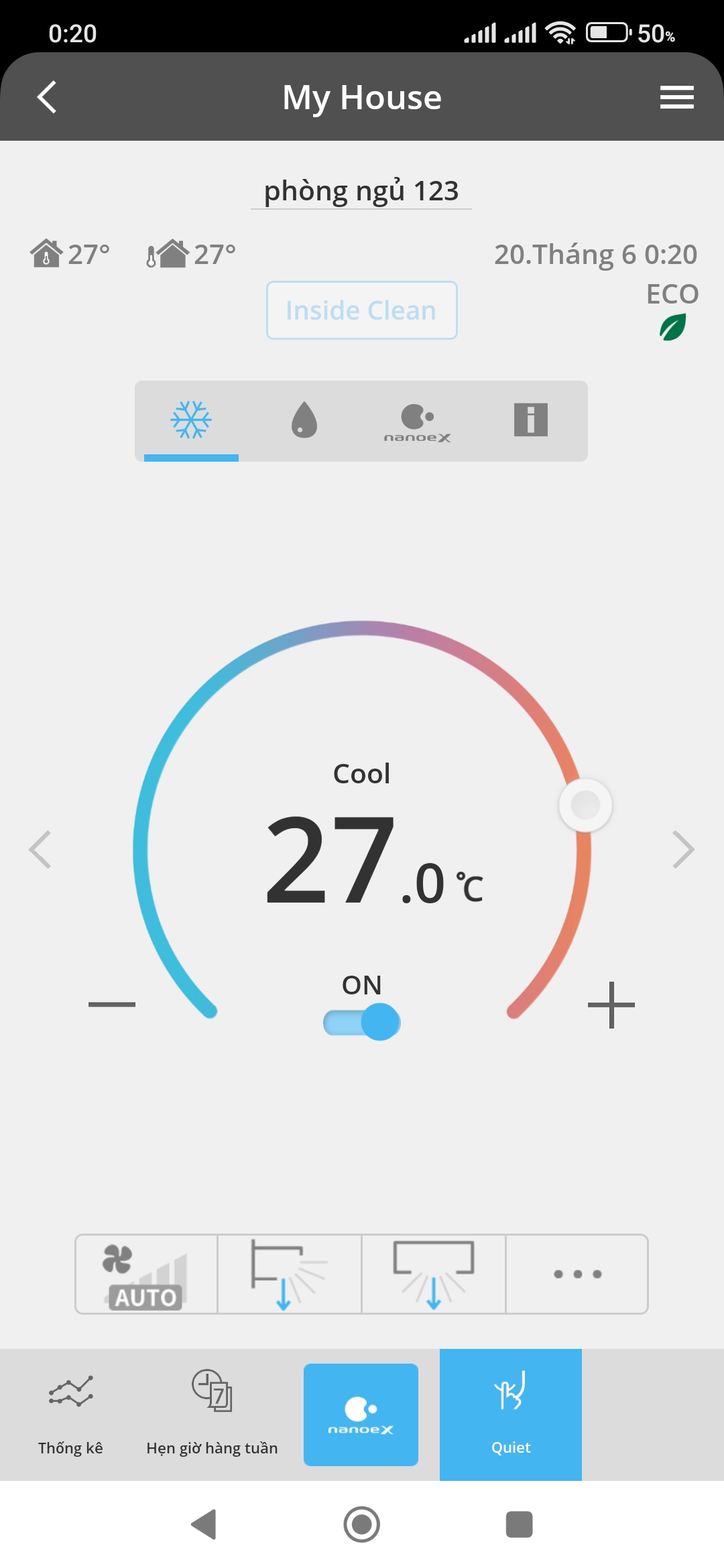The image size is (724, 1568).
Task: Switch to the Dry droplet mode
Action: 304,421
